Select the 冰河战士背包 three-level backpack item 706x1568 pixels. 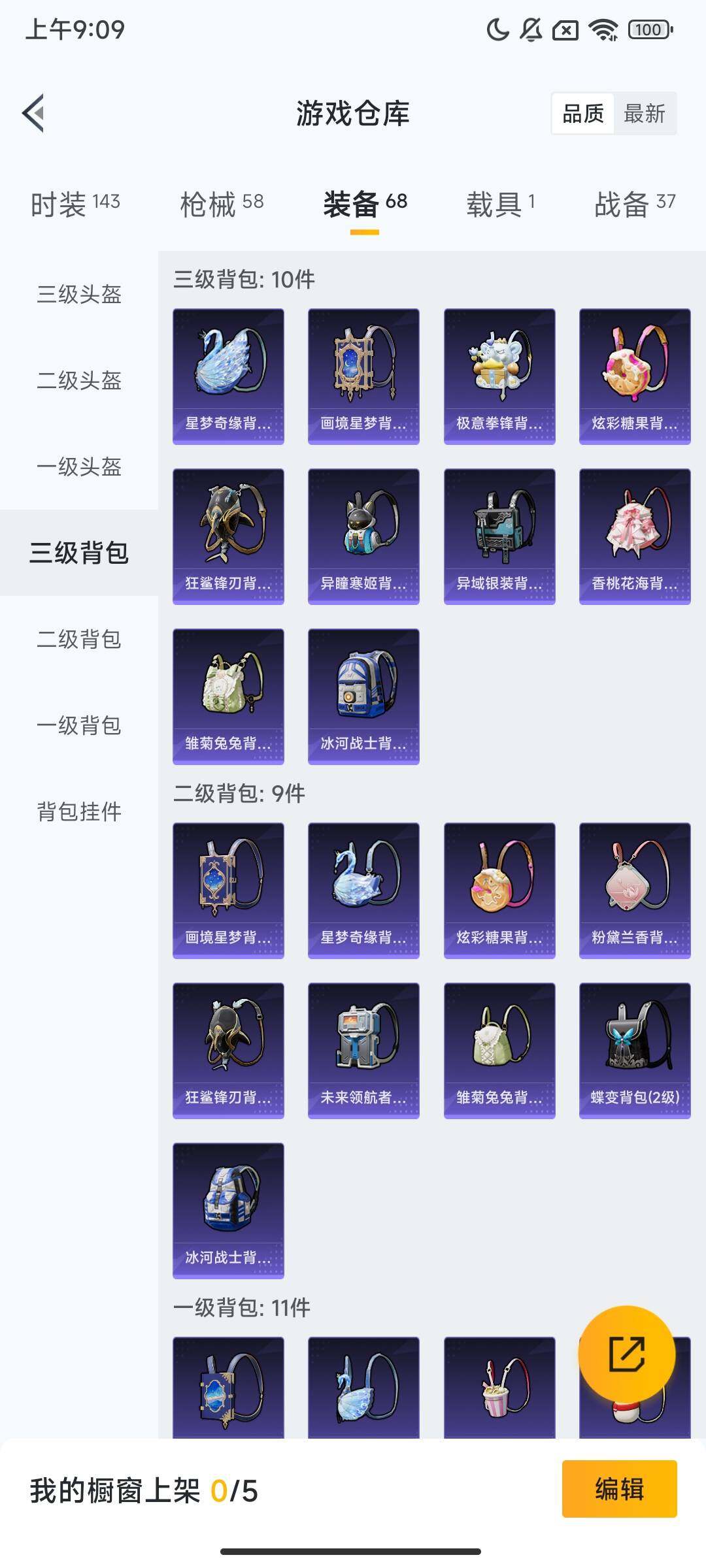(364, 696)
